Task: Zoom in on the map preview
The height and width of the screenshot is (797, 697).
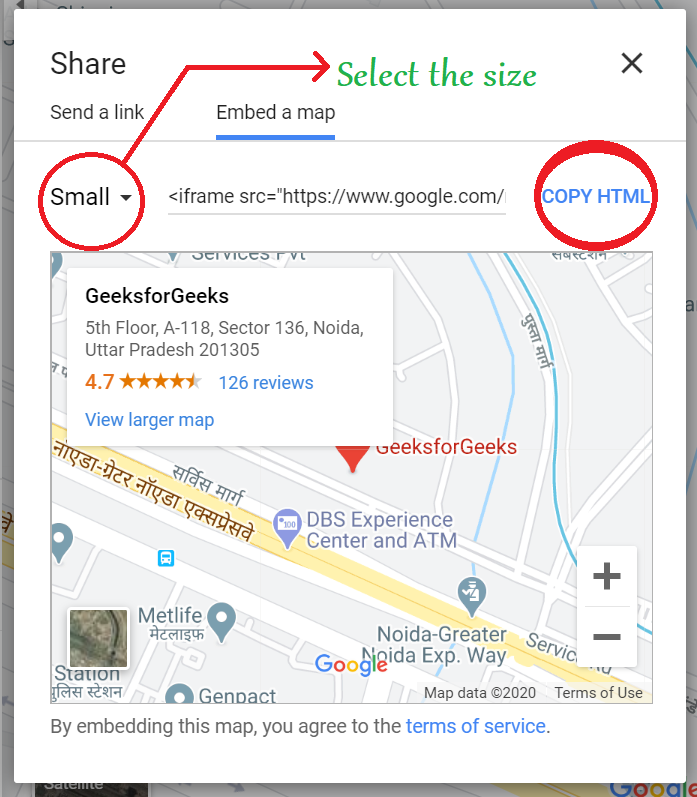Action: click(x=606, y=576)
